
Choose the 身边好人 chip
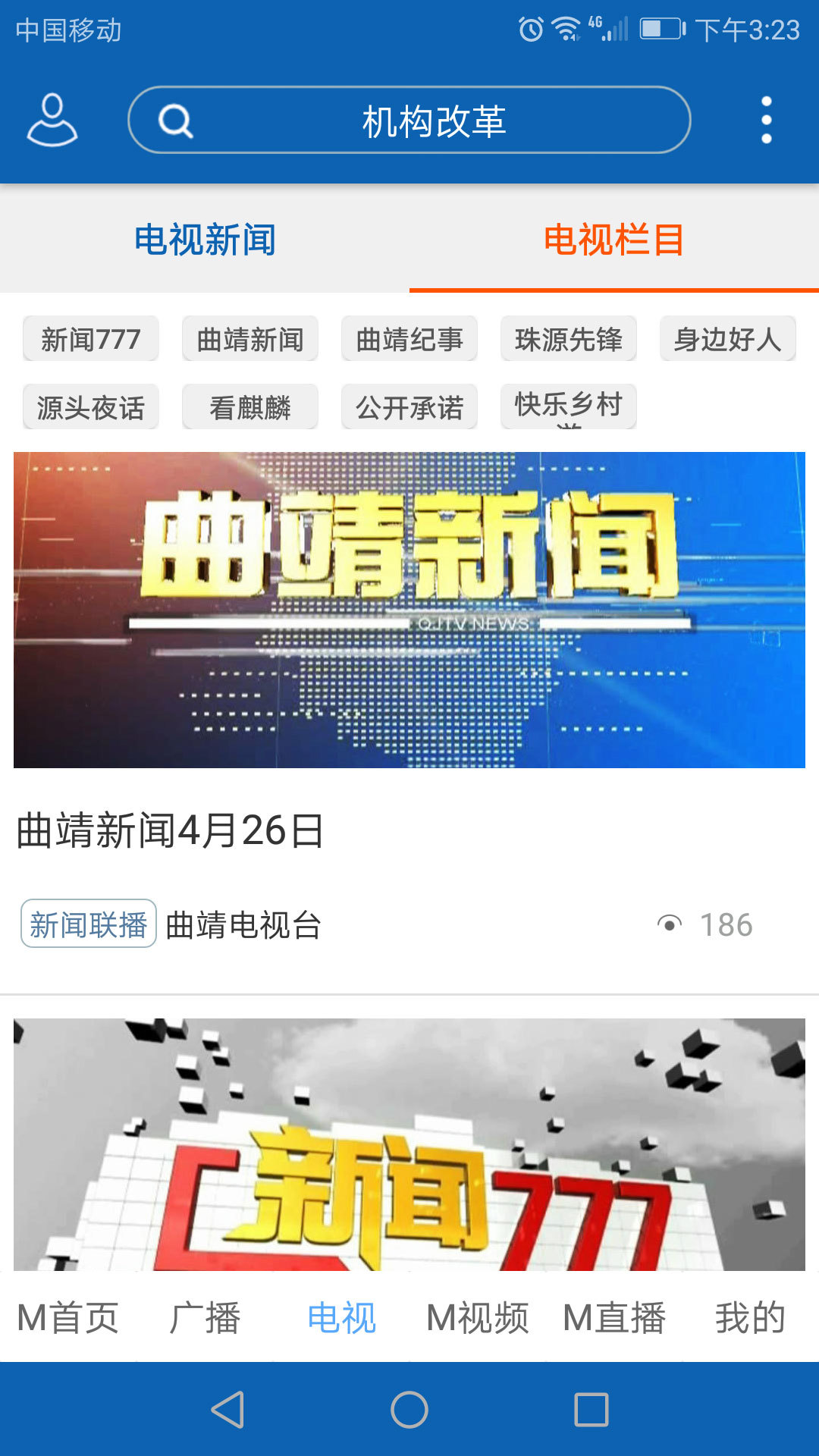pos(727,339)
